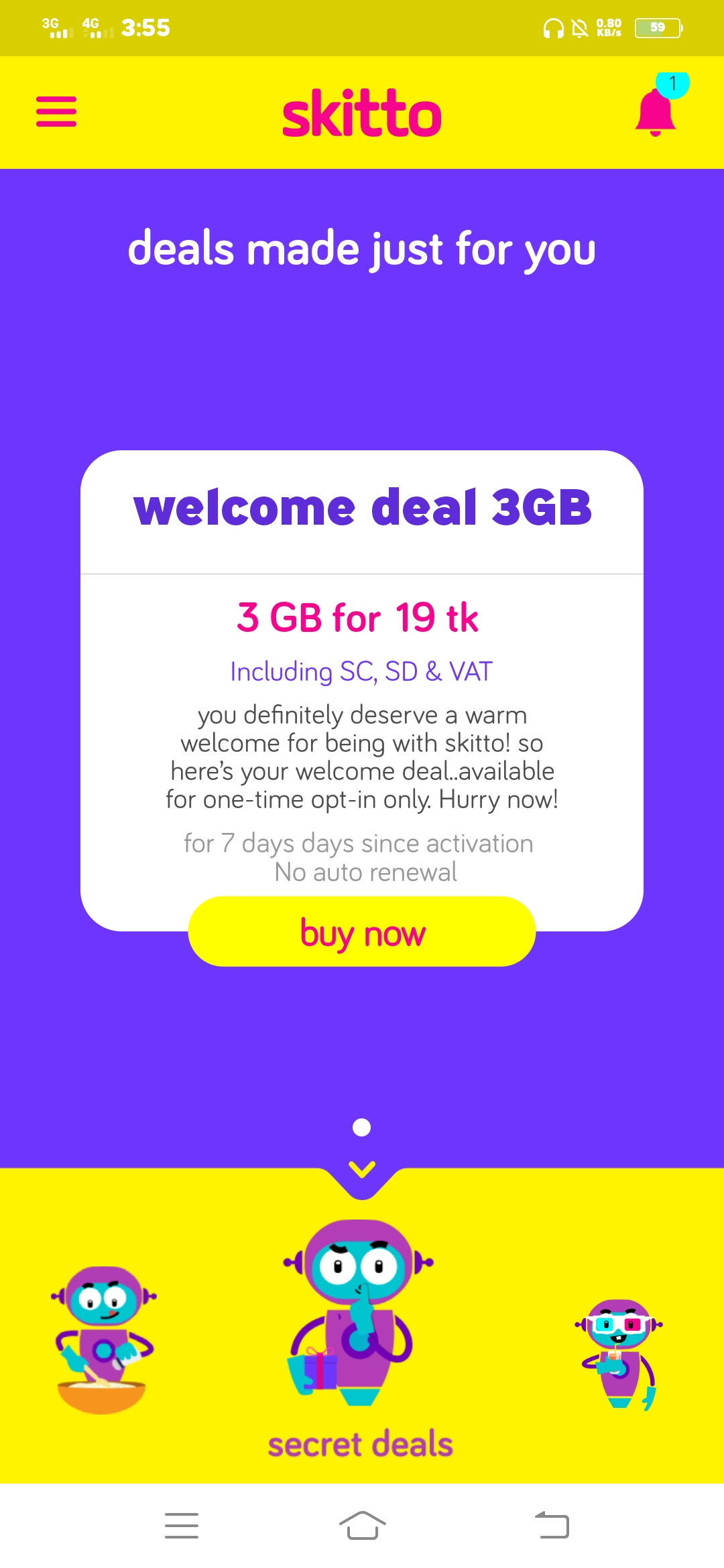This screenshot has height=1568, width=724.
Task: Open the hamburger menu
Action: point(56,111)
